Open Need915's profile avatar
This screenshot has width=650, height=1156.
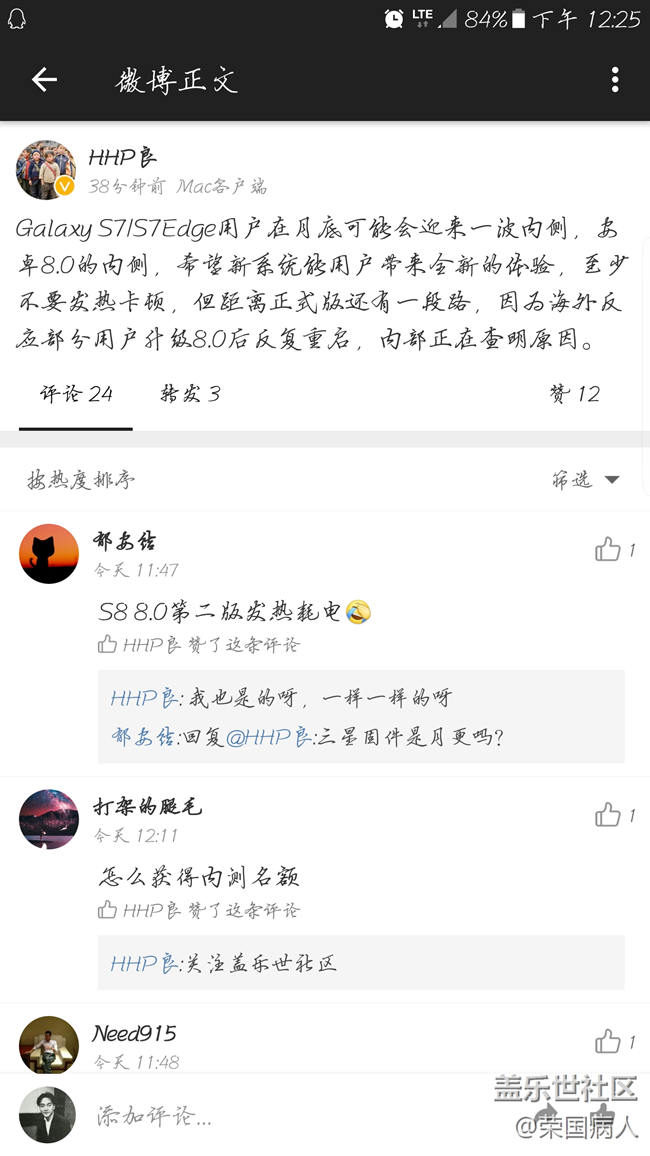pyautogui.click(x=49, y=1045)
